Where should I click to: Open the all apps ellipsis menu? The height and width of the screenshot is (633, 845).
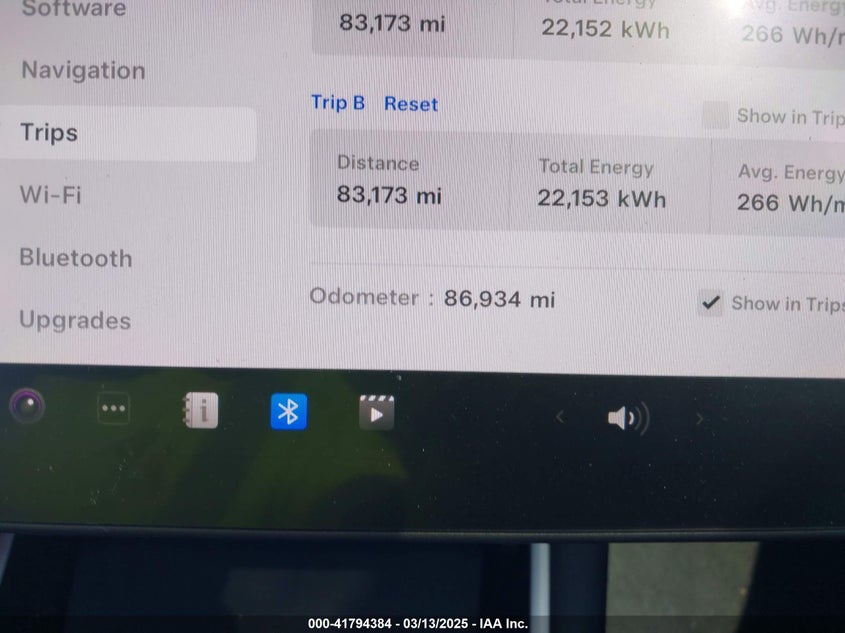[x=113, y=408]
